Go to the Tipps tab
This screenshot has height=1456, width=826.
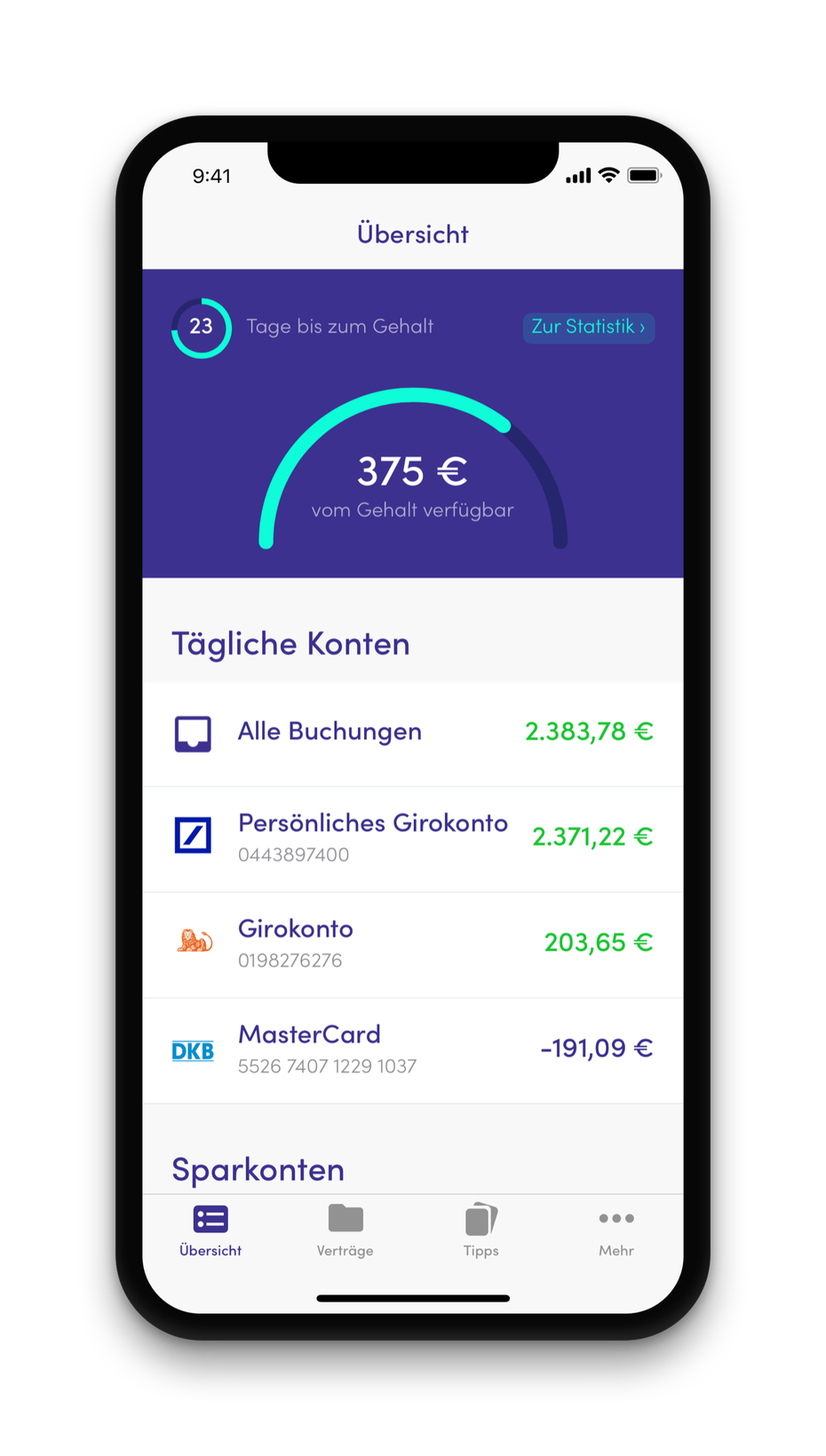(x=481, y=1231)
